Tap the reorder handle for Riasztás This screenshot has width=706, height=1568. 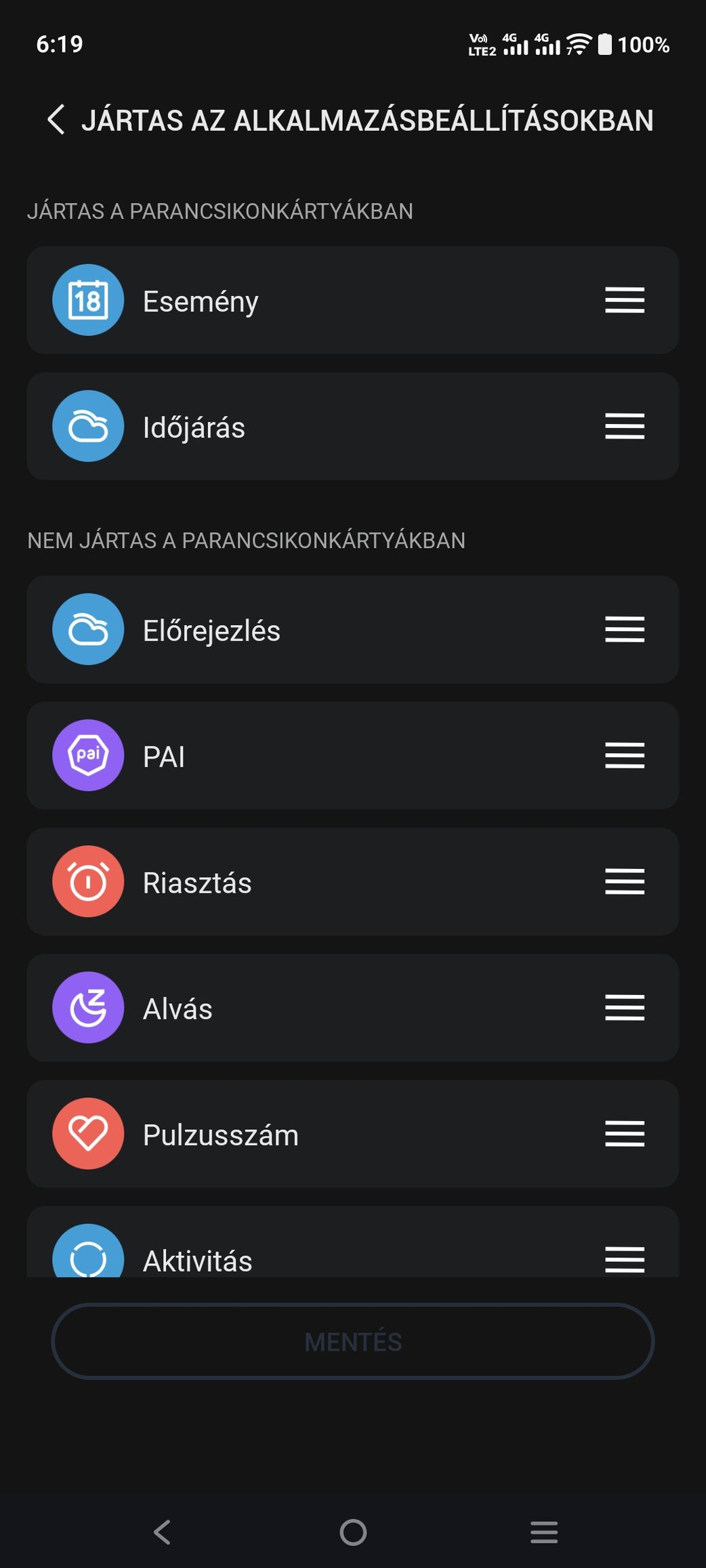(x=624, y=881)
